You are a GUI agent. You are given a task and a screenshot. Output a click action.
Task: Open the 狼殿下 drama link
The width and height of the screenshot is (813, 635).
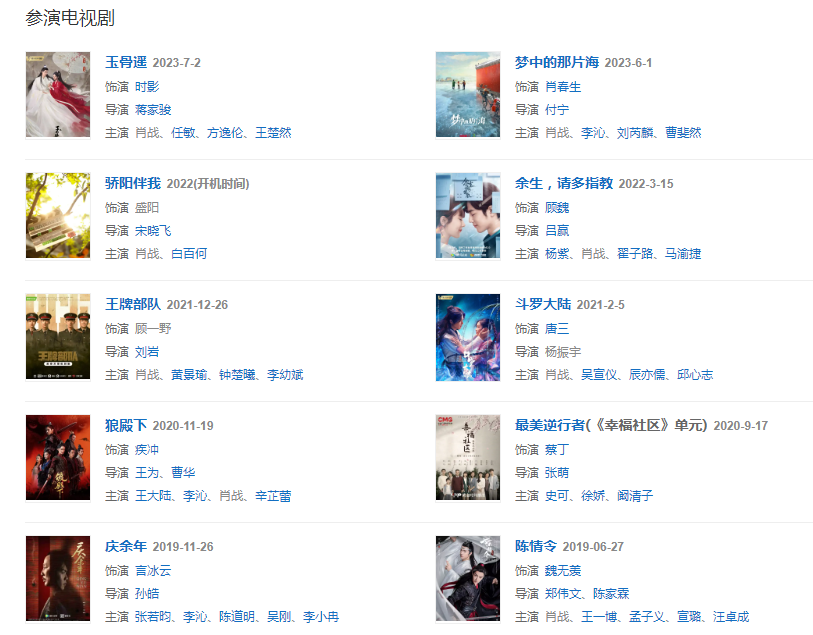coord(125,425)
